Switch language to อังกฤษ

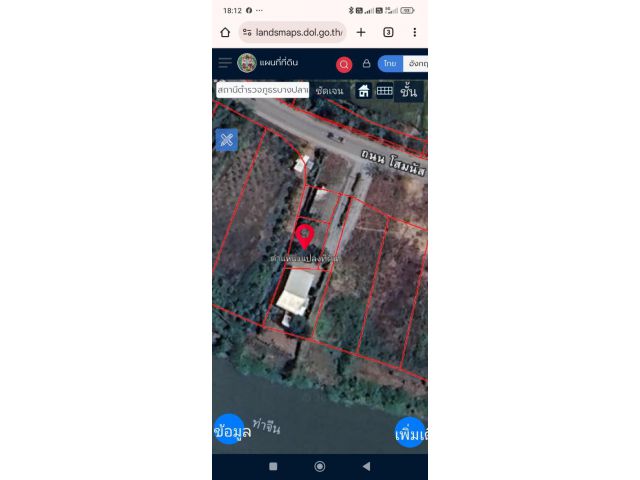coord(416,63)
